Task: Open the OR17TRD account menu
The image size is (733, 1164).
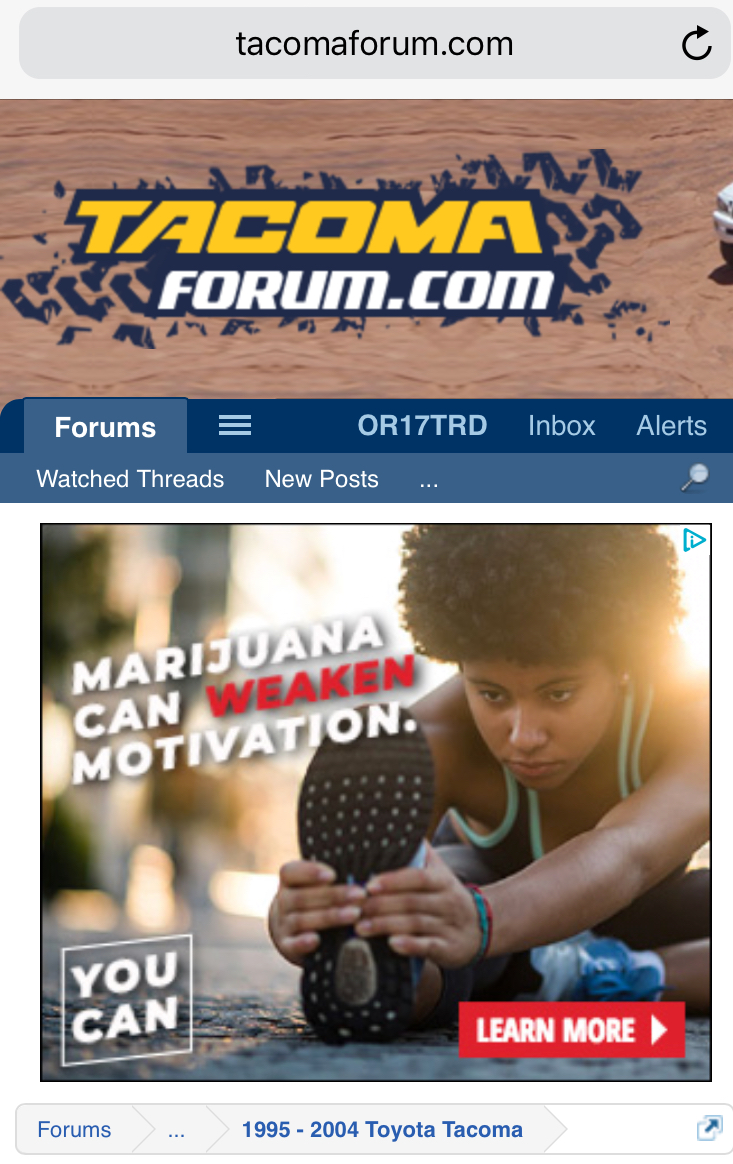Action: (x=422, y=426)
